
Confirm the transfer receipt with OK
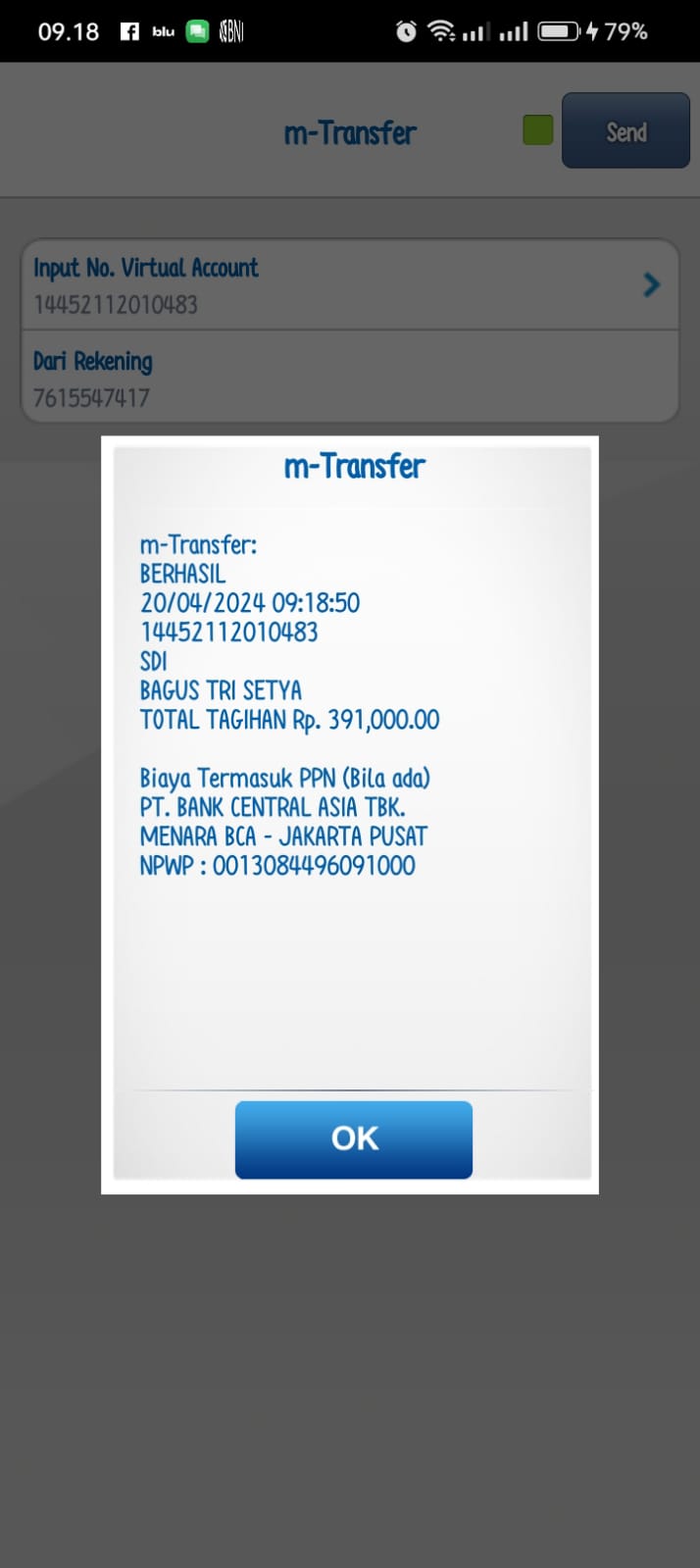tap(353, 1138)
